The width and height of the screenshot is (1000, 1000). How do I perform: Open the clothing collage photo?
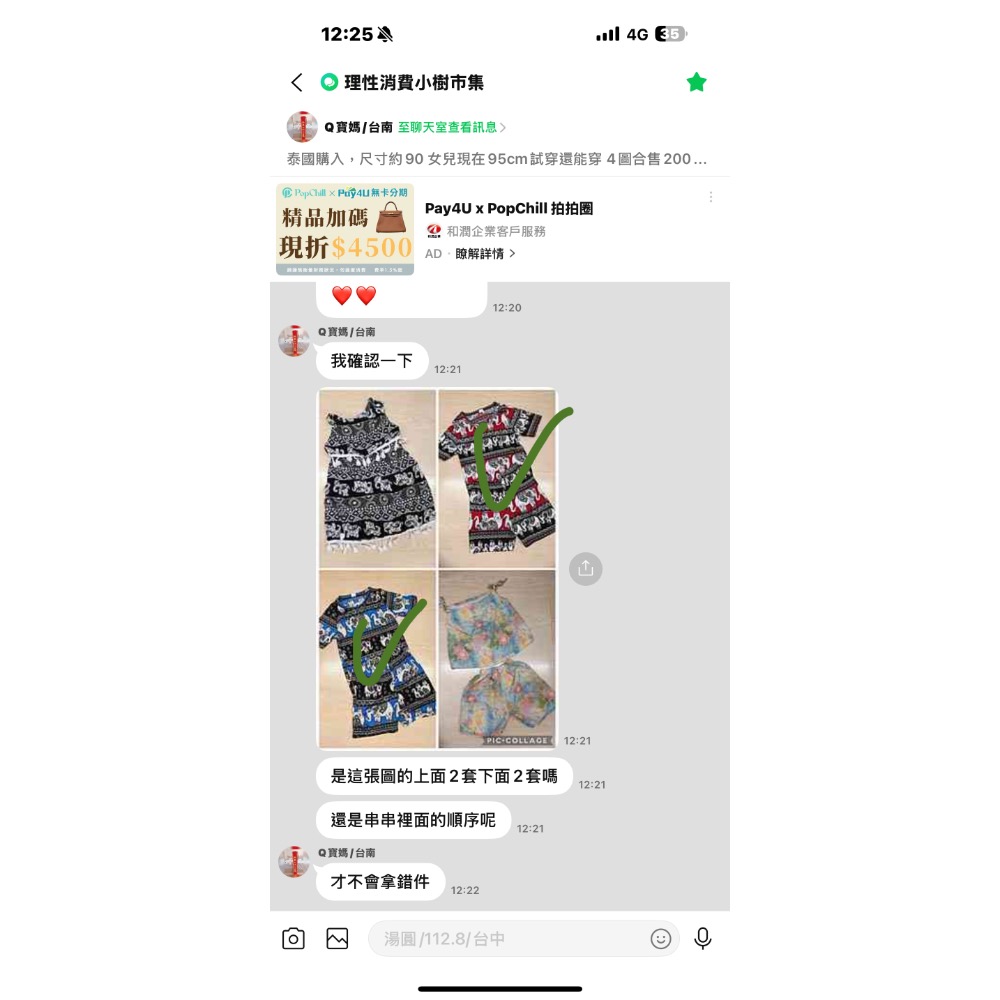tap(436, 568)
